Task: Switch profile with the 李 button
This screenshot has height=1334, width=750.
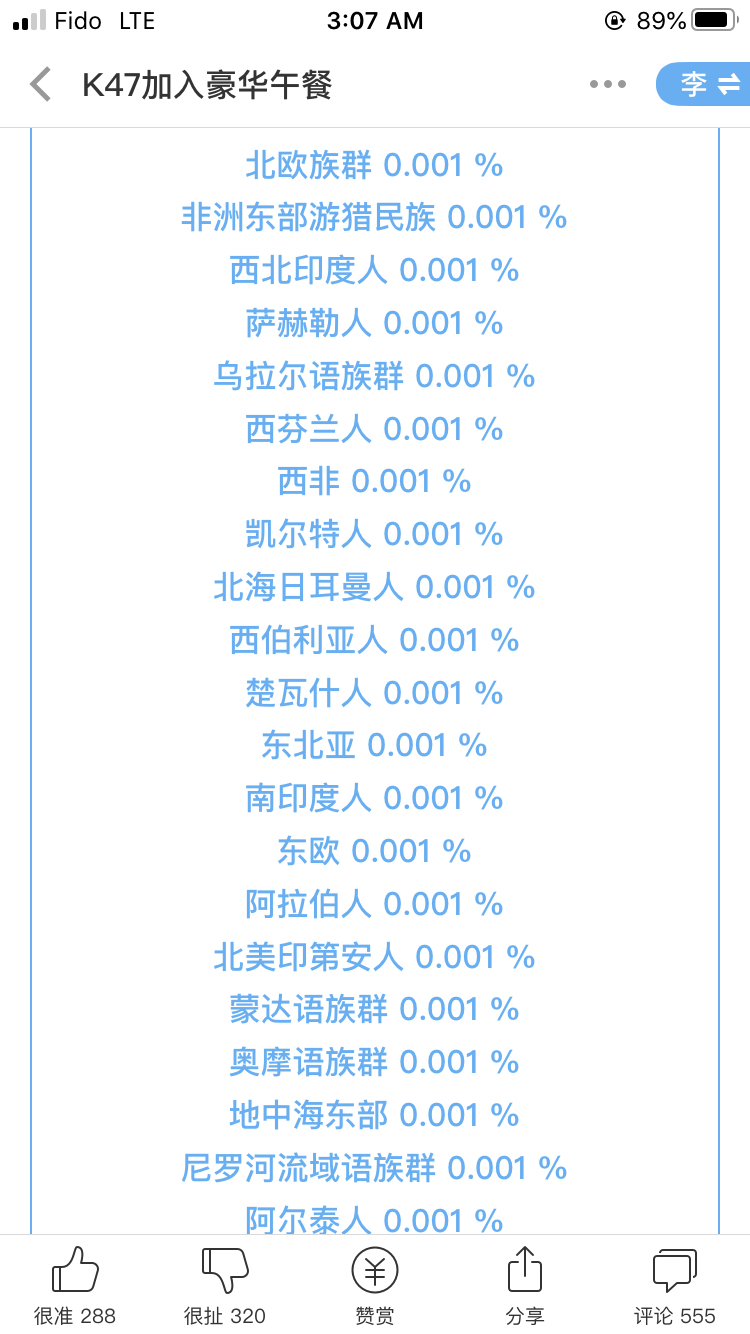Action: click(x=703, y=85)
